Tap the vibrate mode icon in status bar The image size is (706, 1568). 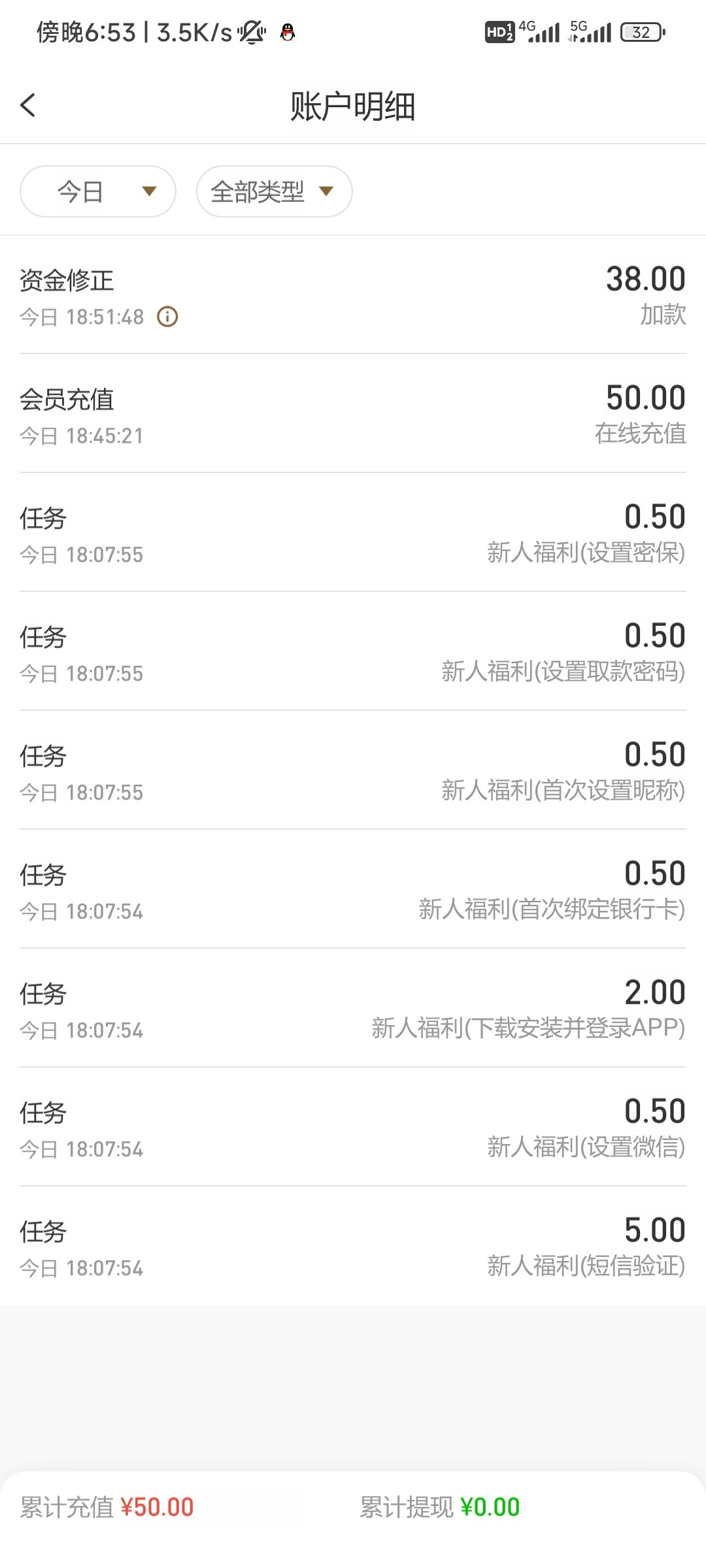pos(252,31)
